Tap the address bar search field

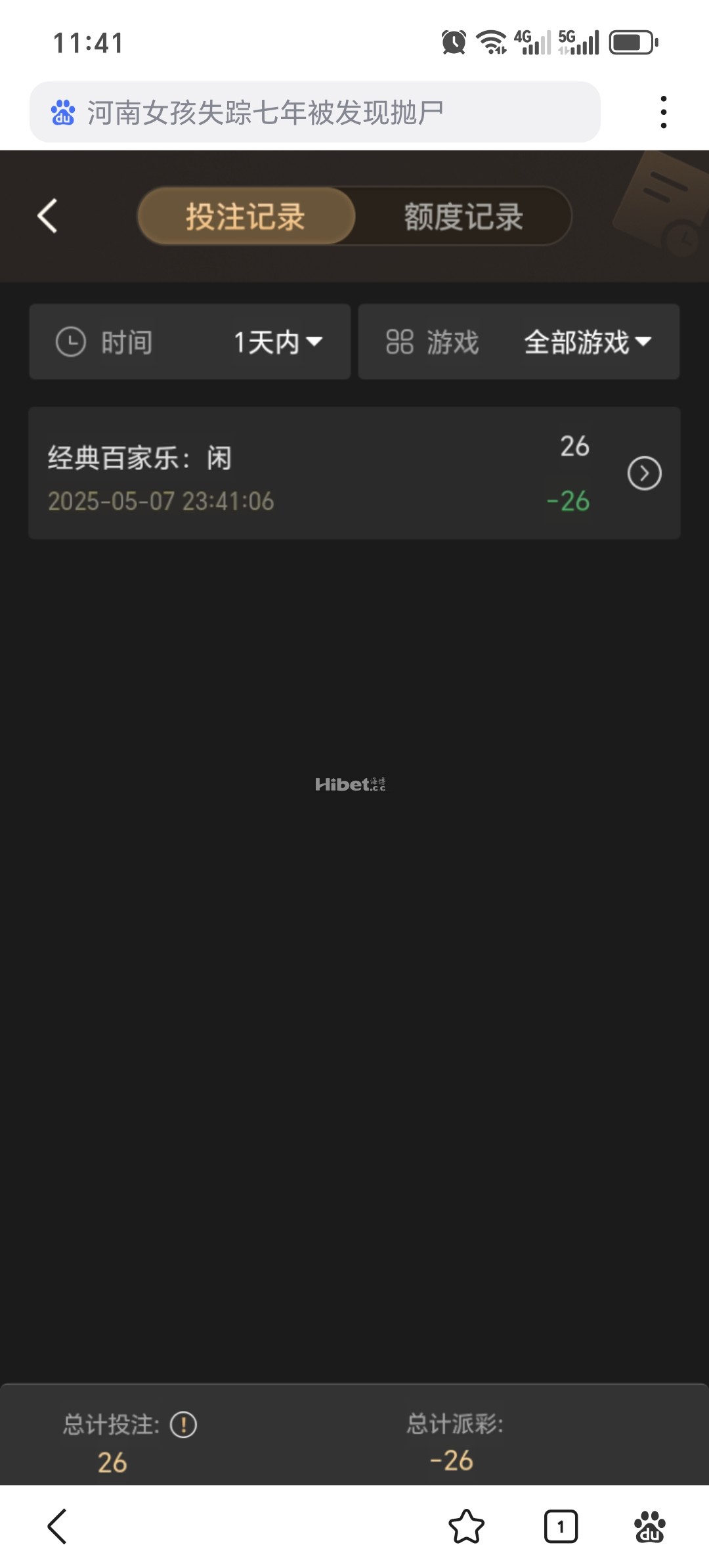tap(315, 112)
